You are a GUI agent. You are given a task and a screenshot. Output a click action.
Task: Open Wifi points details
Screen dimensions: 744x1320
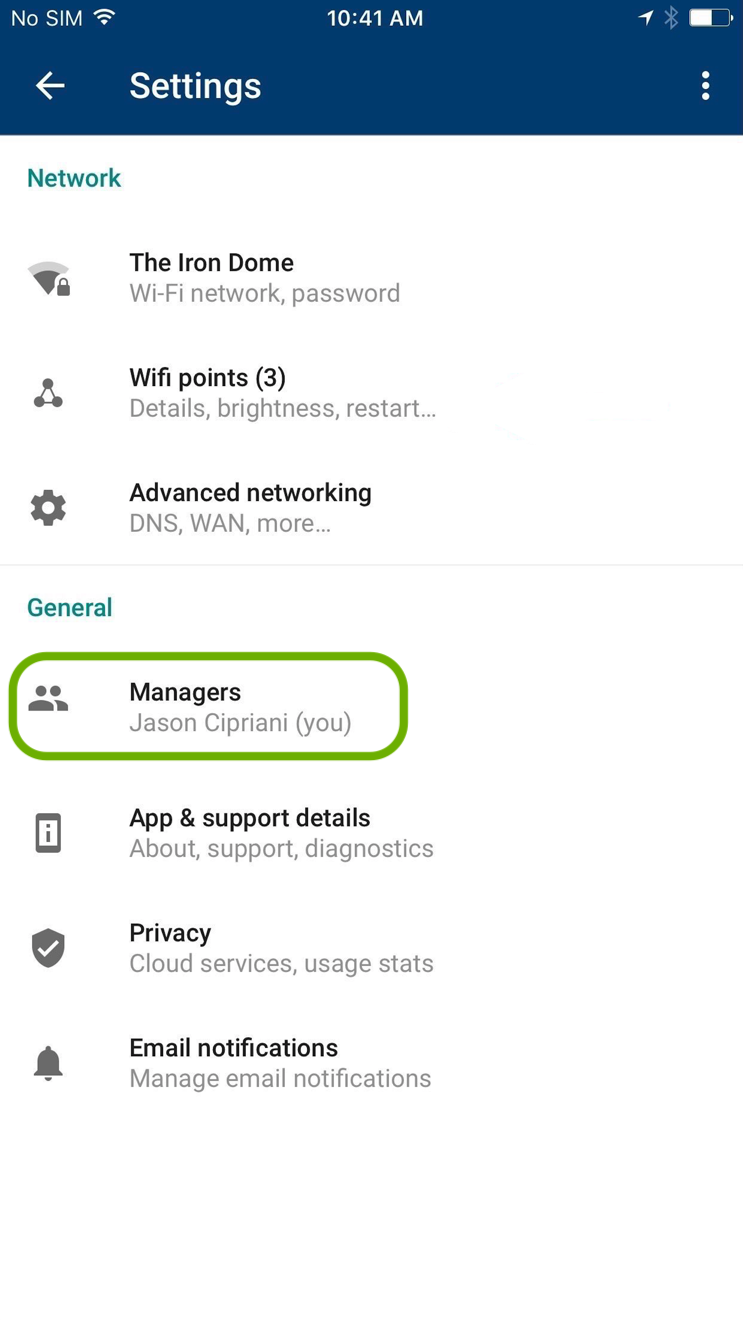(x=283, y=392)
